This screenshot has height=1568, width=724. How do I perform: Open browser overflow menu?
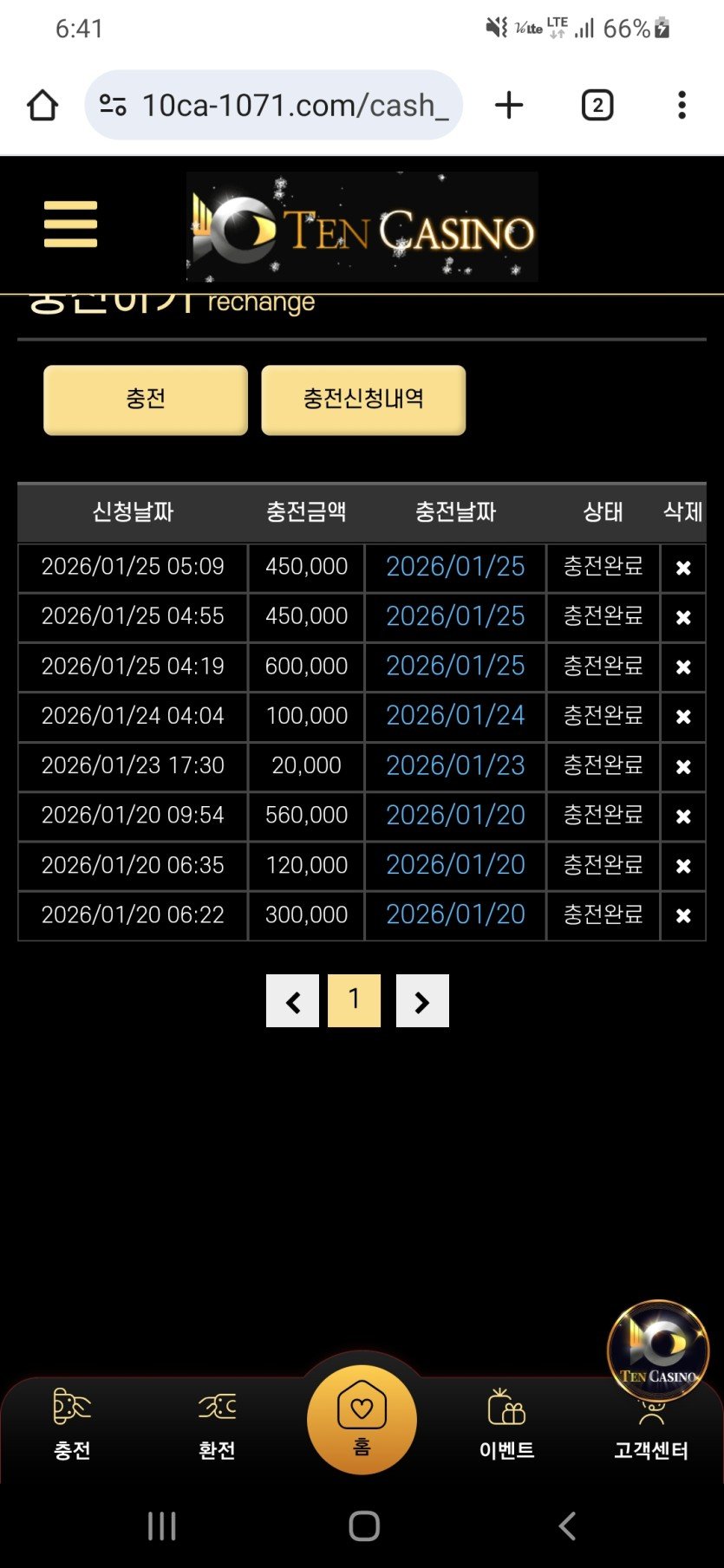[x=682, y=105]
